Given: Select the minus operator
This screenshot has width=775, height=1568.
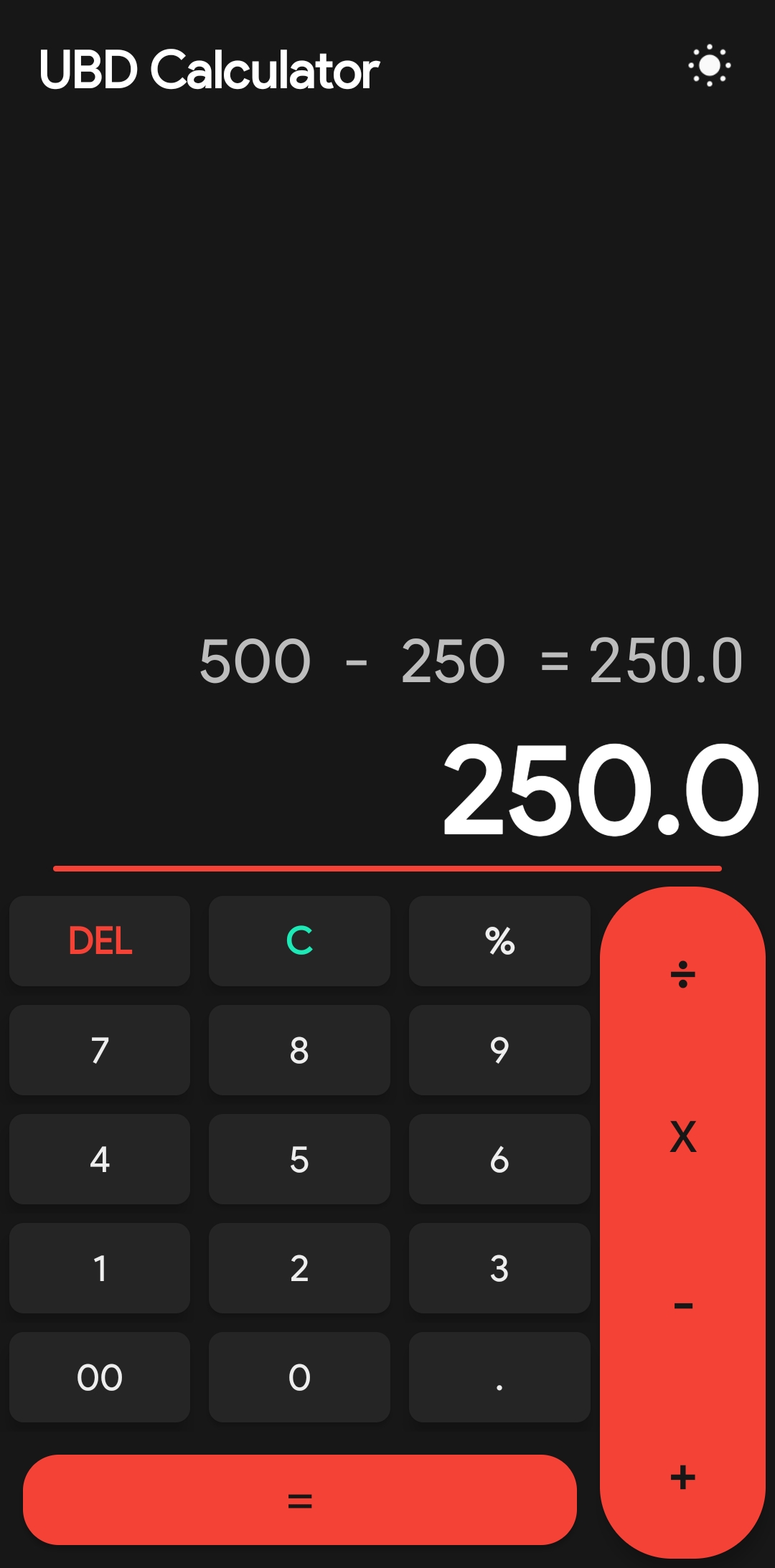Looking at the screenshot, I should (x=682, y=1305).
